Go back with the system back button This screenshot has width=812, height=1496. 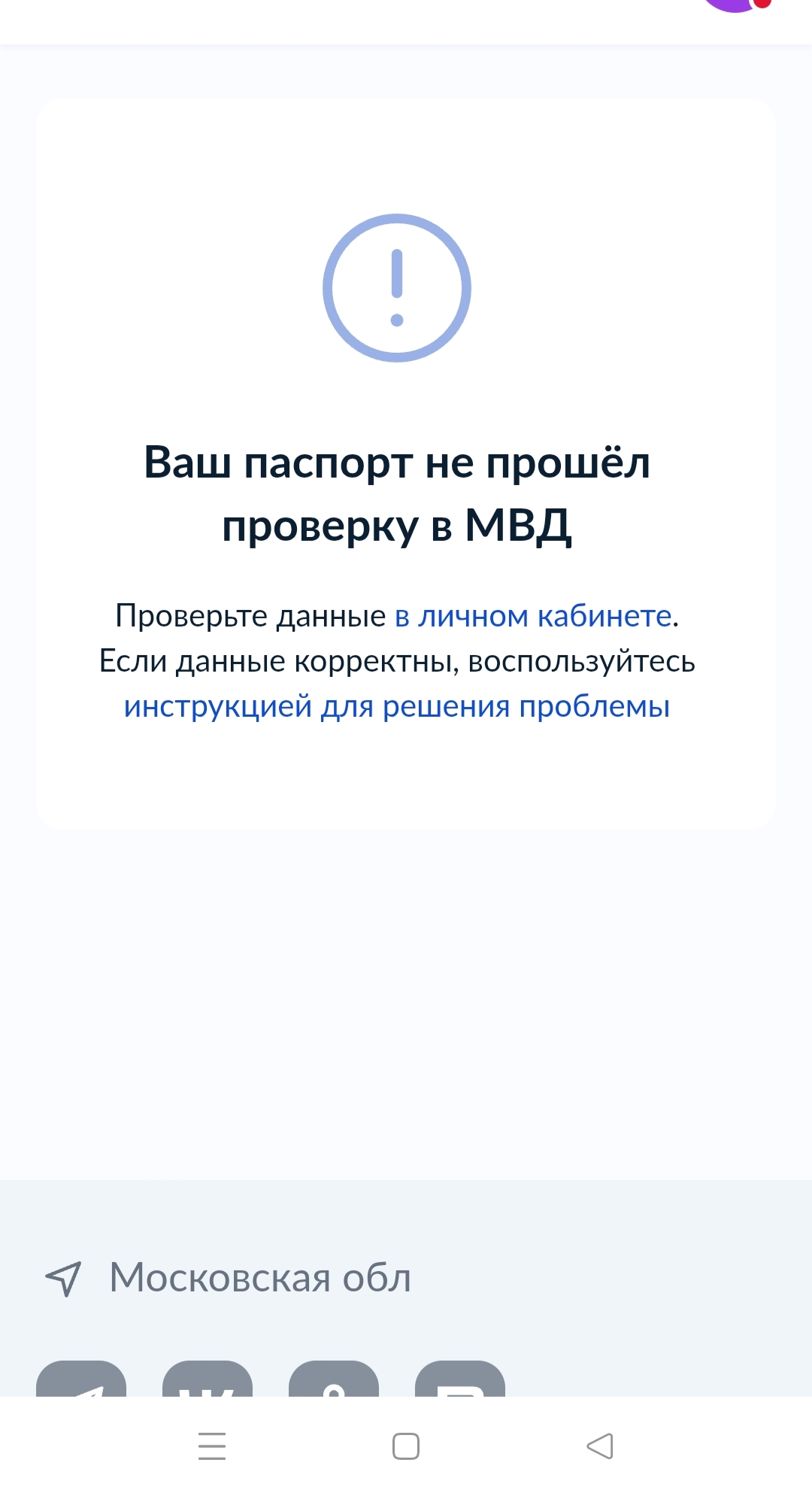[x=599, y=1446]
